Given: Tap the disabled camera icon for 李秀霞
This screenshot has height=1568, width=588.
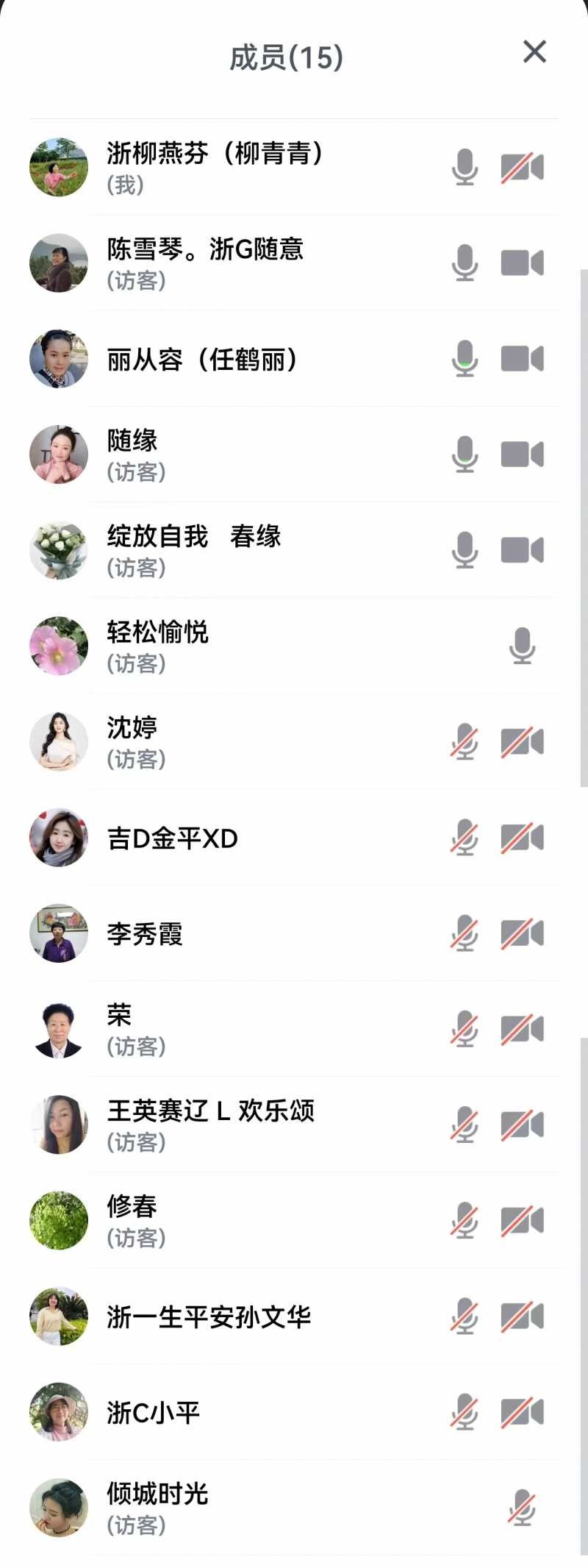Looking at the screenshot, I should point(522,933).
